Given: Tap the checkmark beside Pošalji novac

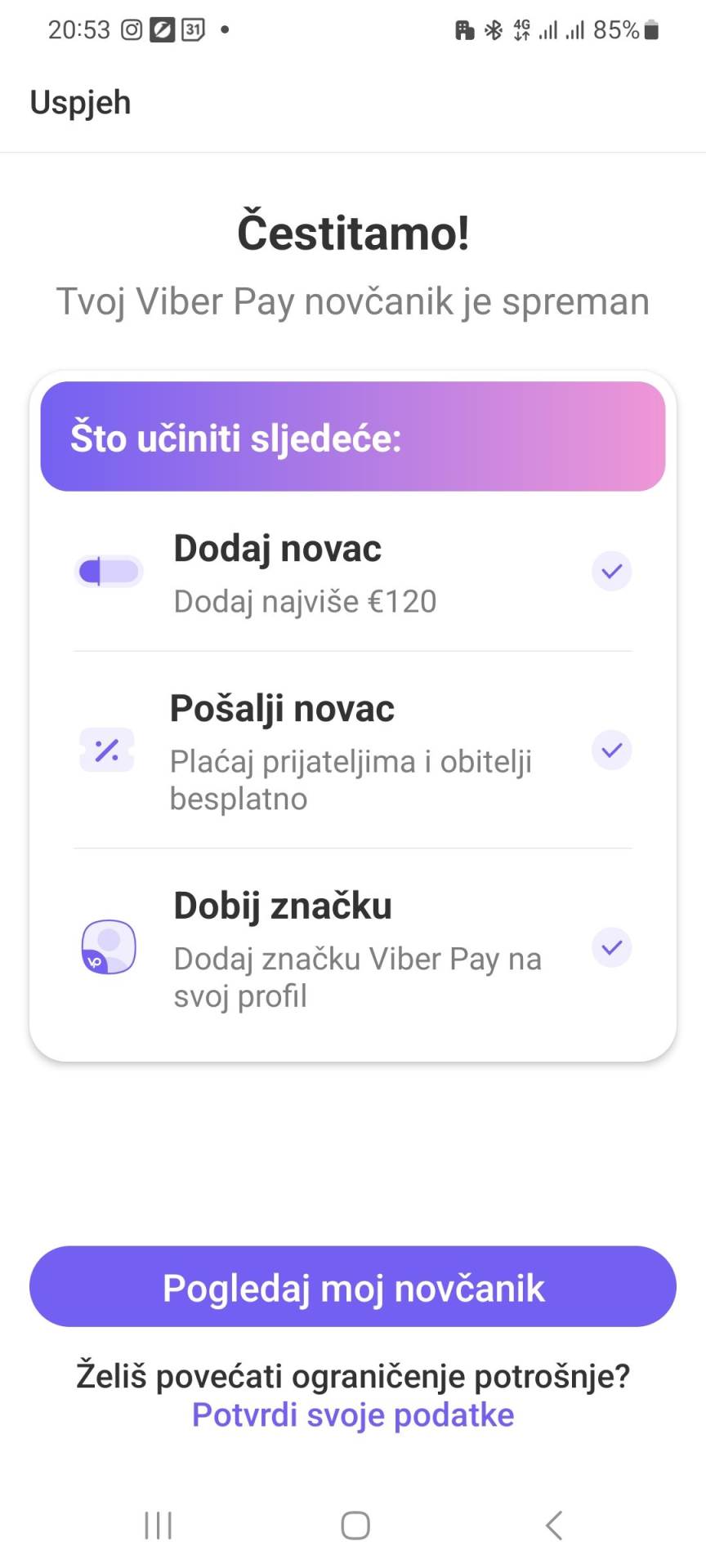Looking at the screenshot, I should pyautogui.click(x=611, y=750).
